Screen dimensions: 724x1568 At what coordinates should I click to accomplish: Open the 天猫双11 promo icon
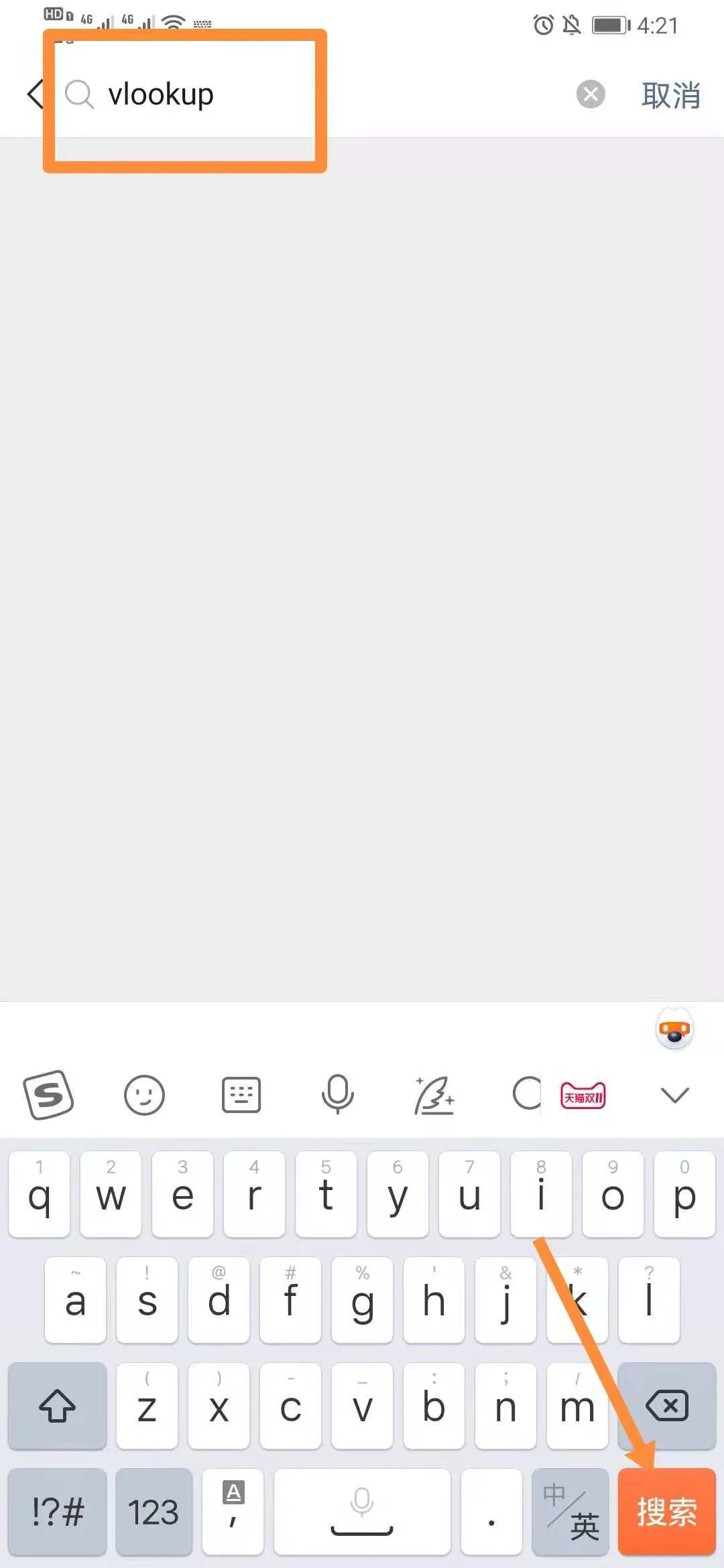[x=583, y=1096]
